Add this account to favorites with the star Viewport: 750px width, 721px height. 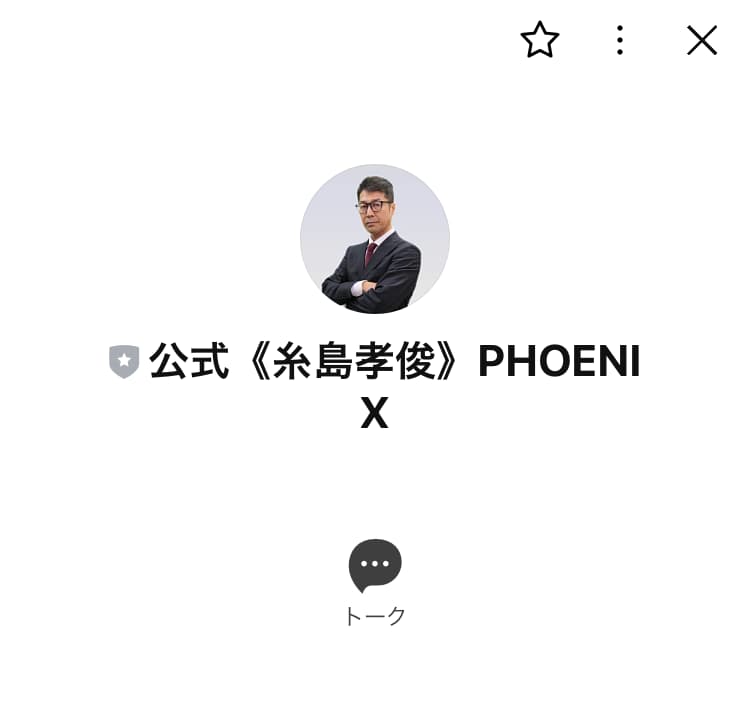click(540, 40)
